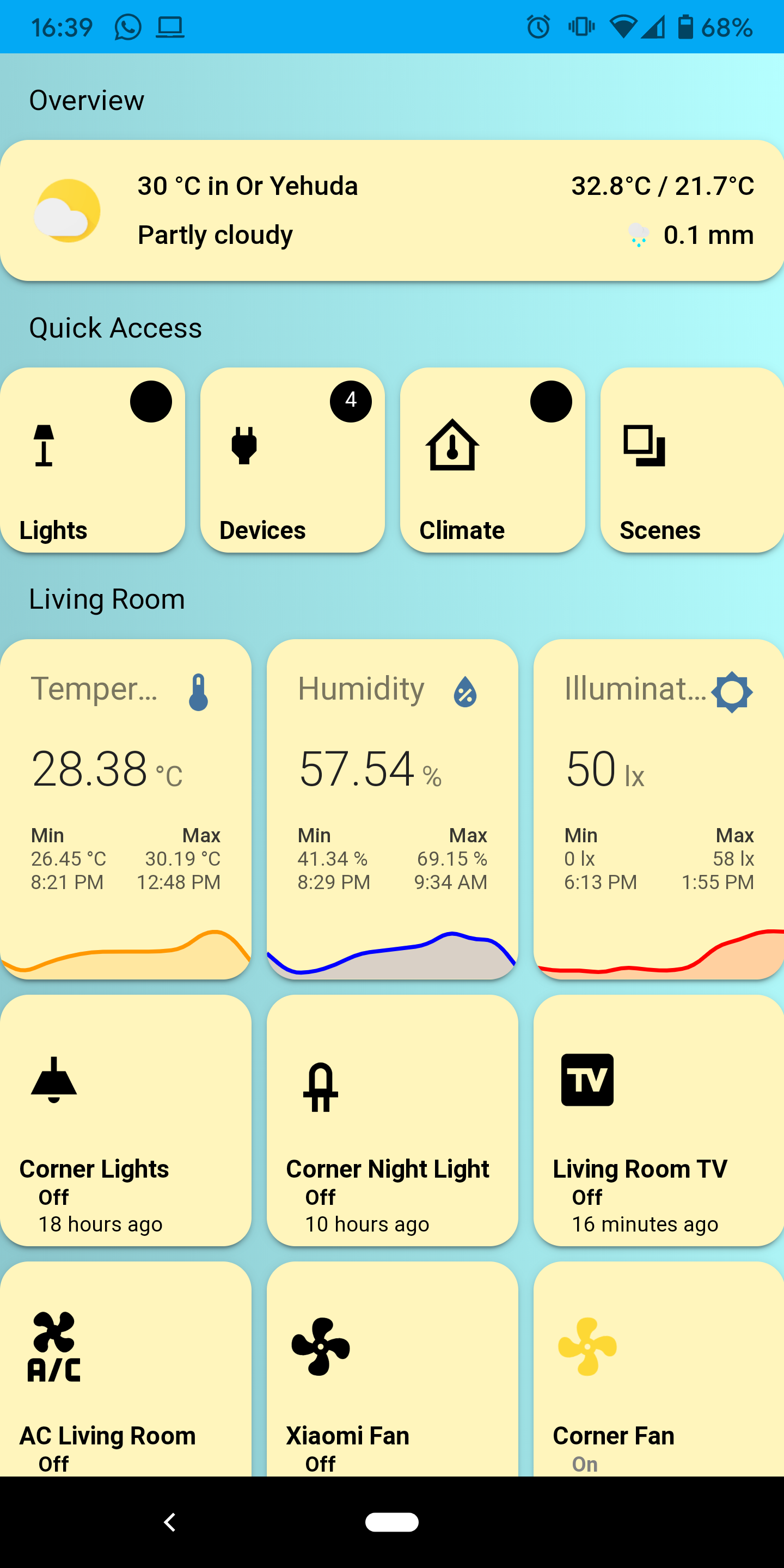Tap the droplet icon on Humidity card
The height and width of the screenshot is (1568, 784).
coord(464,691)
